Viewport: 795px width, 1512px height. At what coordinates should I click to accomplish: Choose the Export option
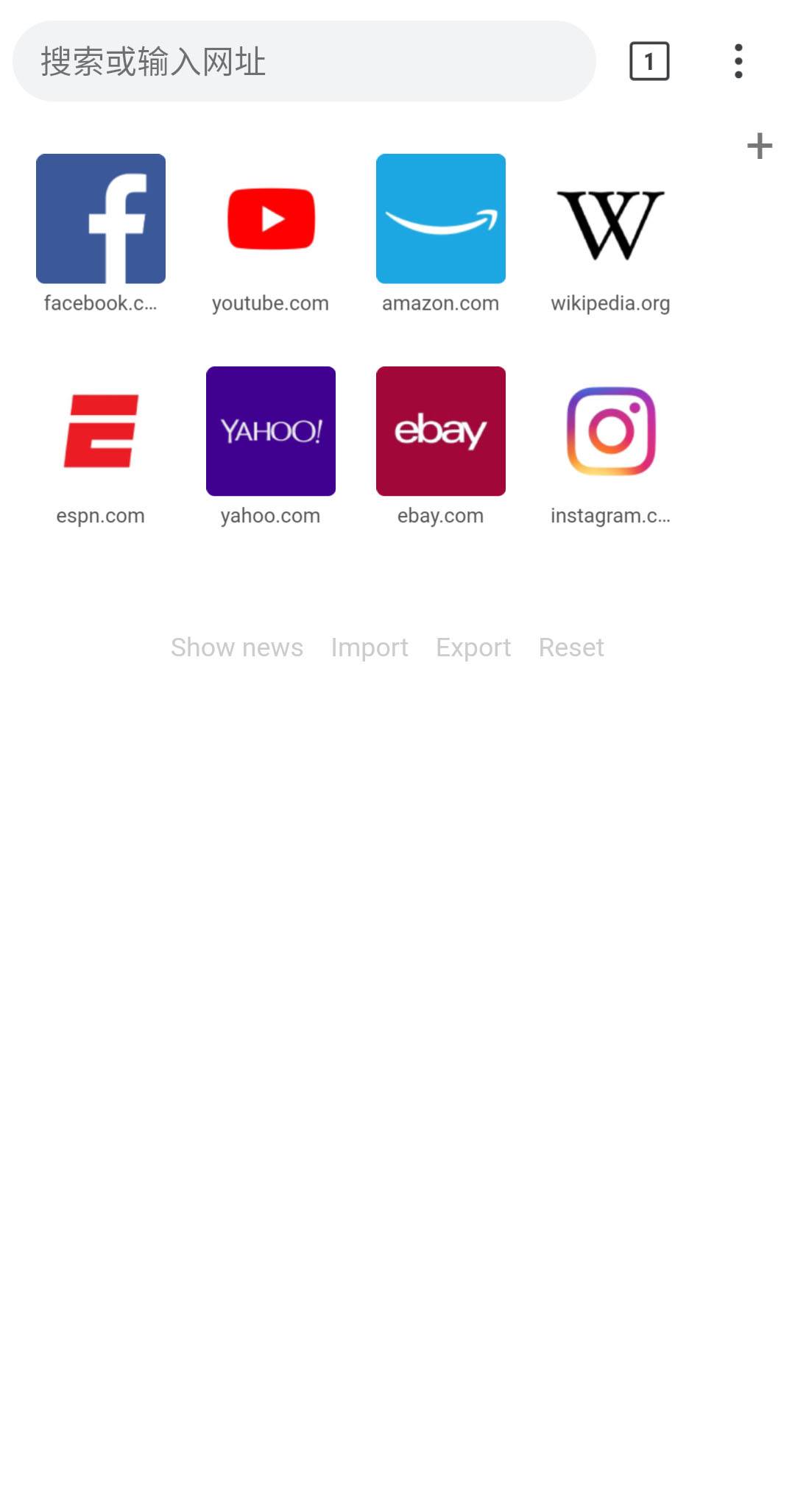pyautogui.click(x=473, y=647)
